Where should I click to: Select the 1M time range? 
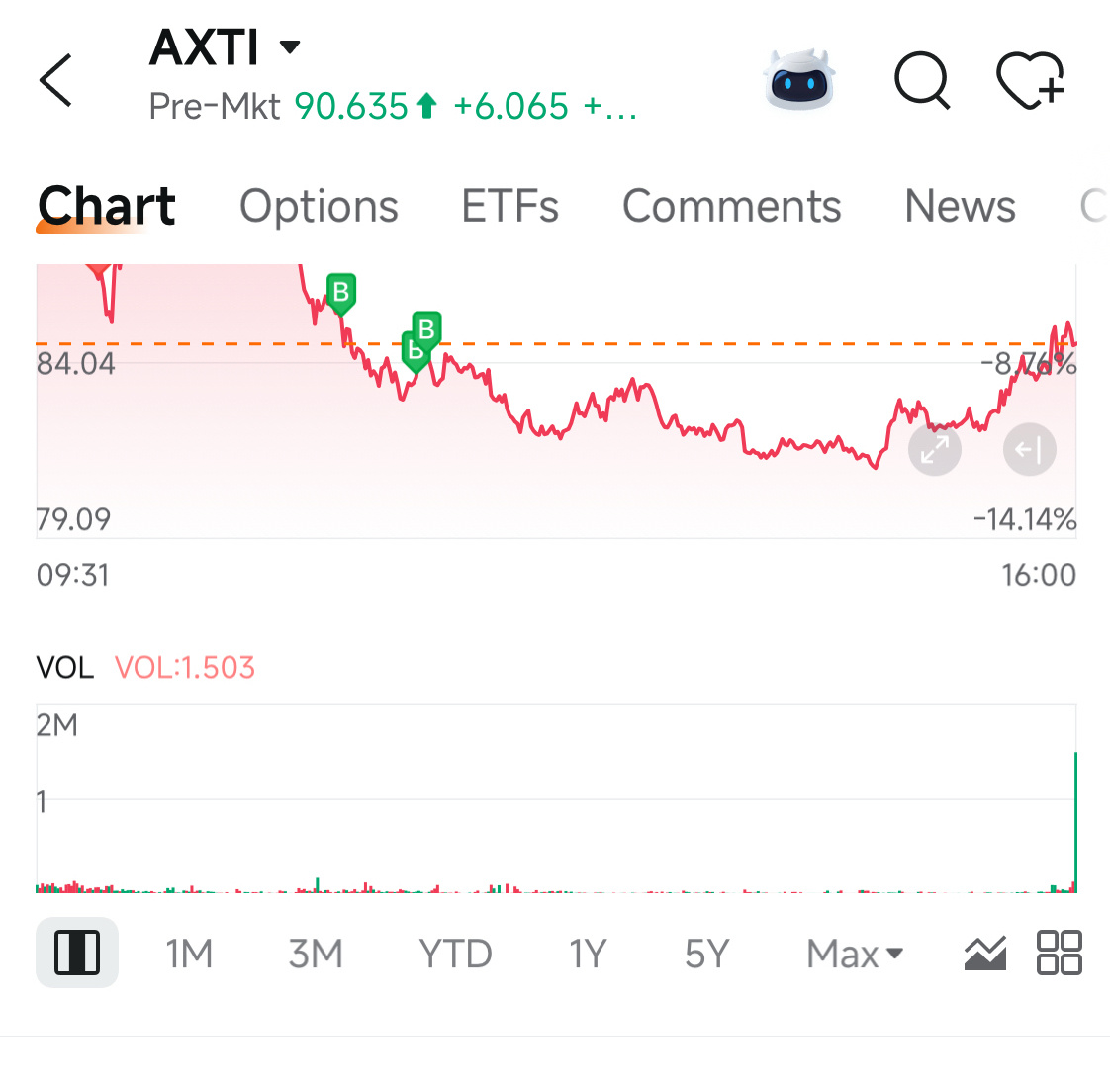pos(189,954)
